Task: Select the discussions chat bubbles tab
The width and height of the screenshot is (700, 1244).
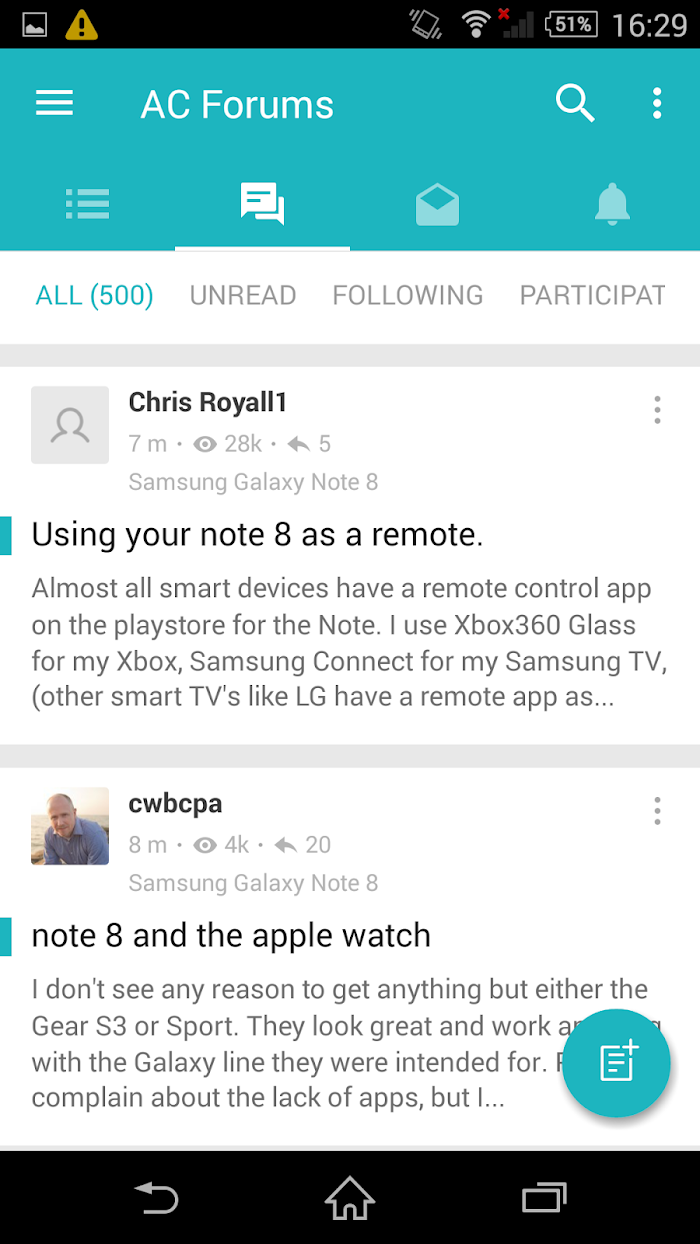Action: 262,204
